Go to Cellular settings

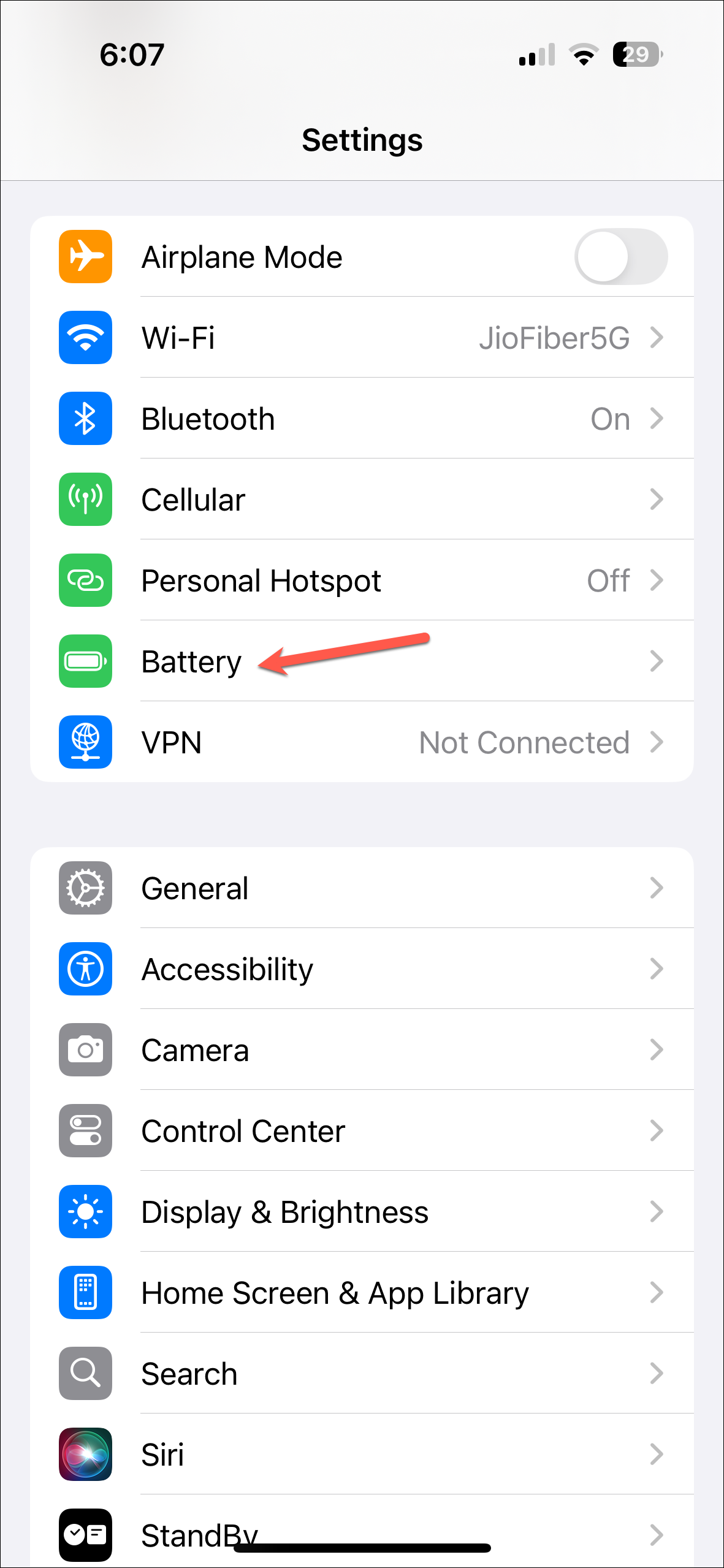[362, 499]
